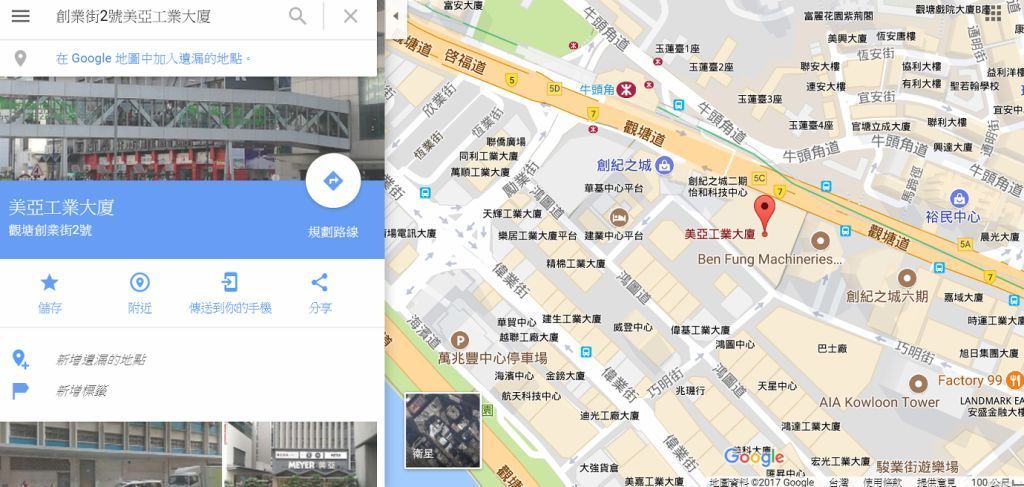The width and height of the screenshot is (1024, 487).
Task: Tap the 萬兆豐中心停車場 parking marker
Action: (x=459, y=340)
